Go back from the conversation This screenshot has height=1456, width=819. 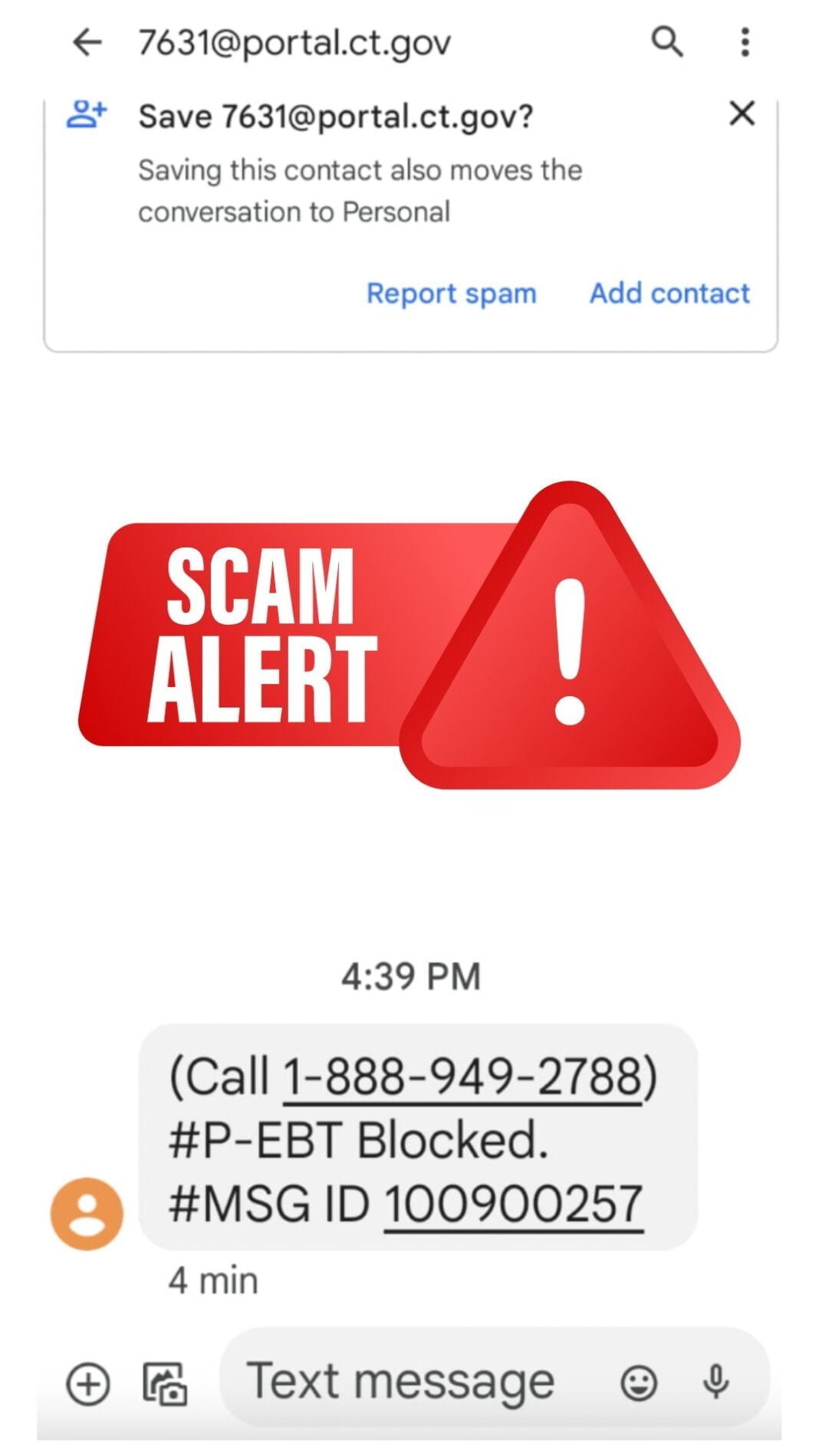[87, 42]
